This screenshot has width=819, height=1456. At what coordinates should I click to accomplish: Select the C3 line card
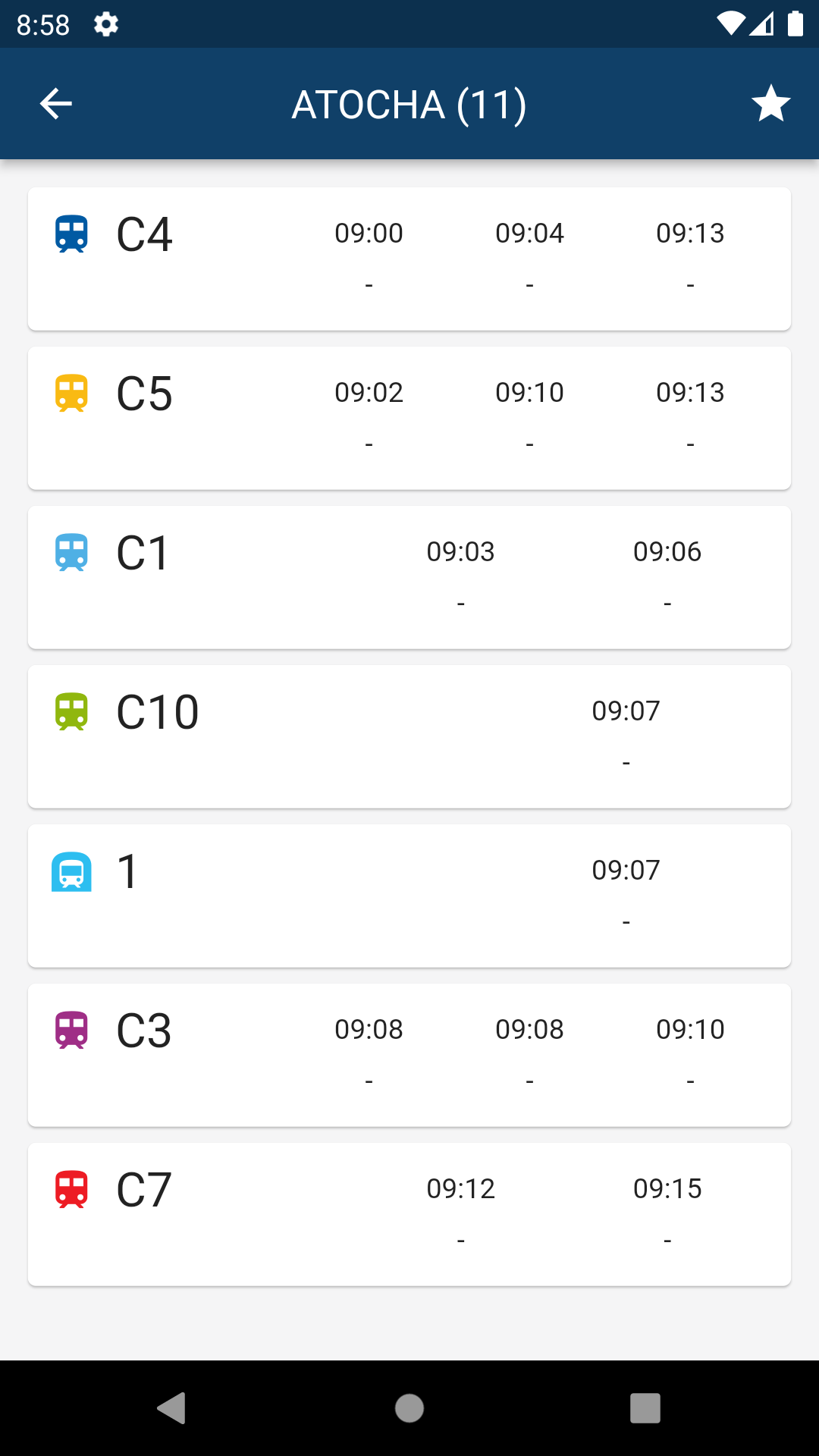pos(409,1055)
